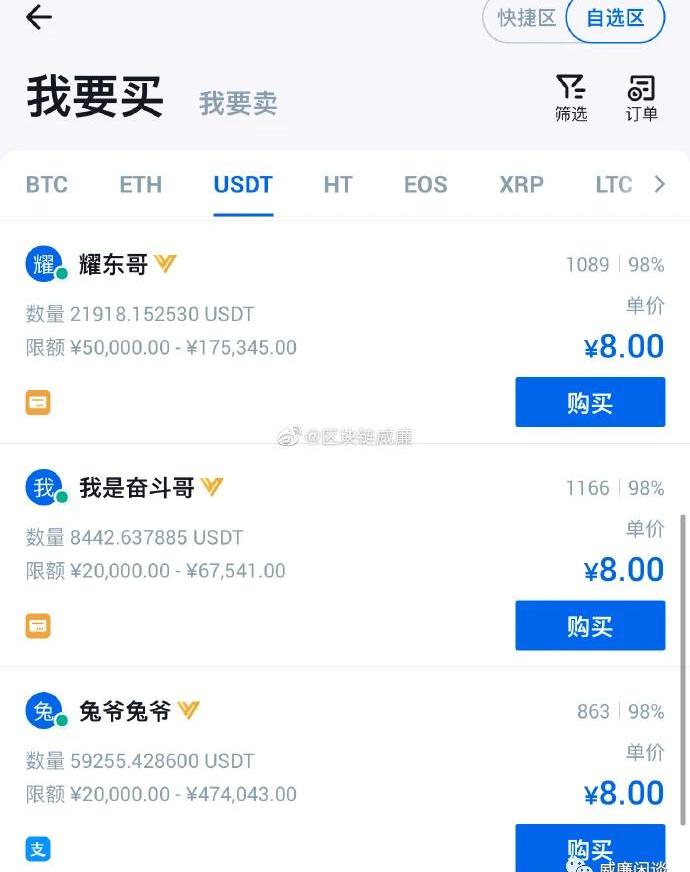Switch to the XRP tab
The width and height of the screenshot is (690, 872).
coord(521,185)
